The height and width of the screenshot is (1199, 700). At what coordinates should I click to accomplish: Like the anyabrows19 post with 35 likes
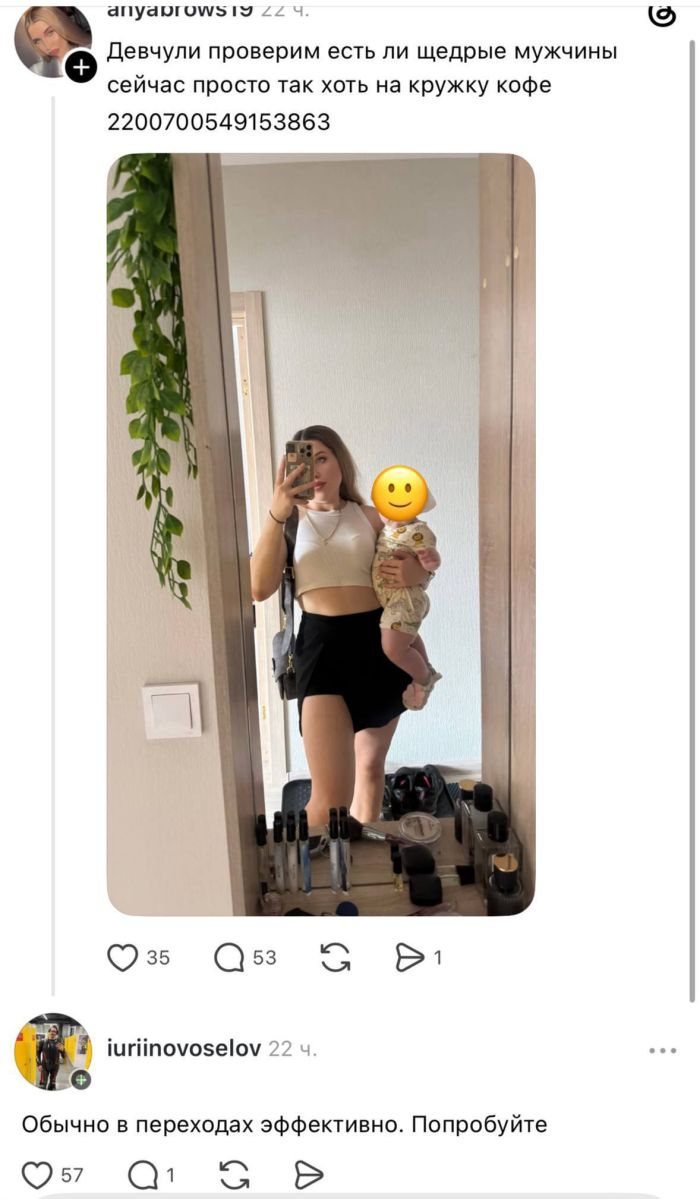point(122,957)
